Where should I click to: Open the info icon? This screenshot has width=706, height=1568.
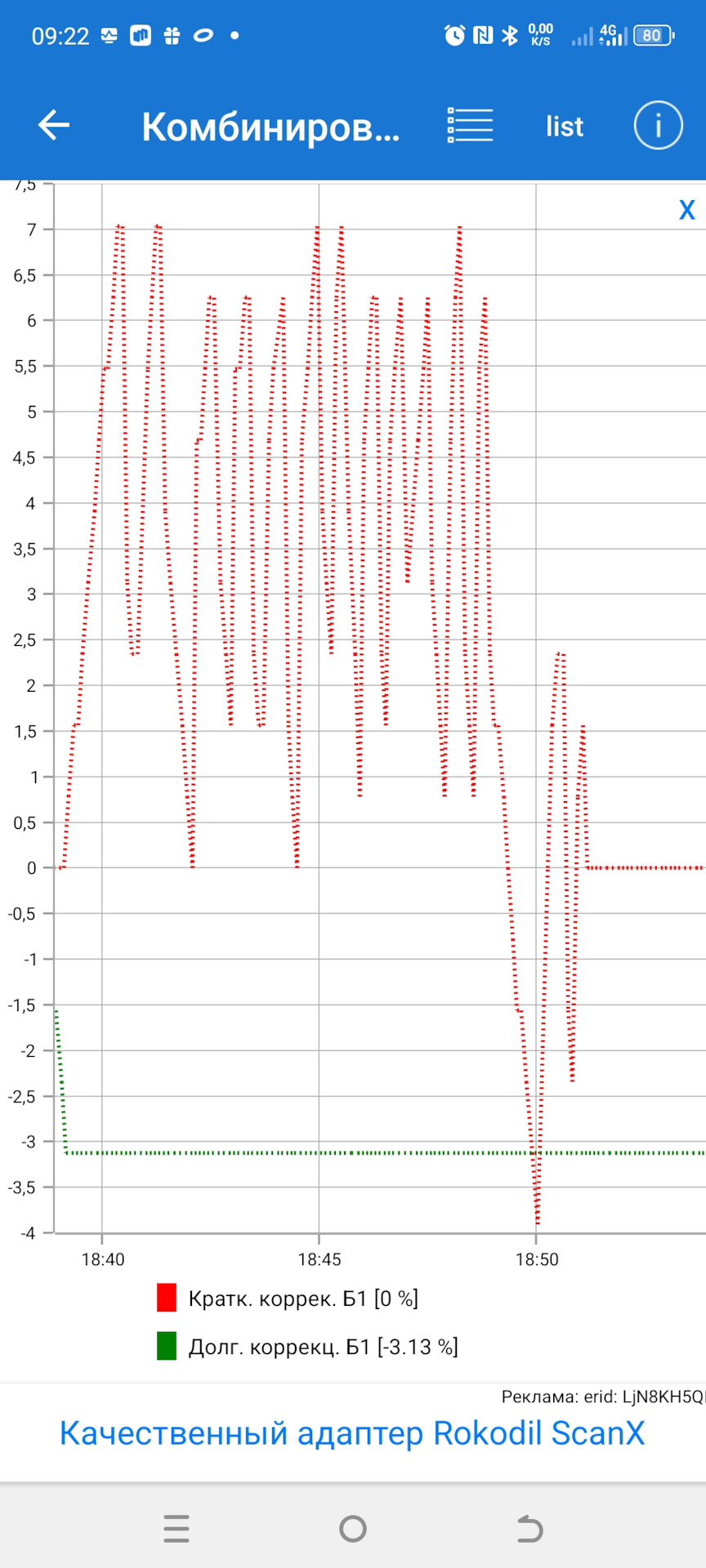(658, 126)
